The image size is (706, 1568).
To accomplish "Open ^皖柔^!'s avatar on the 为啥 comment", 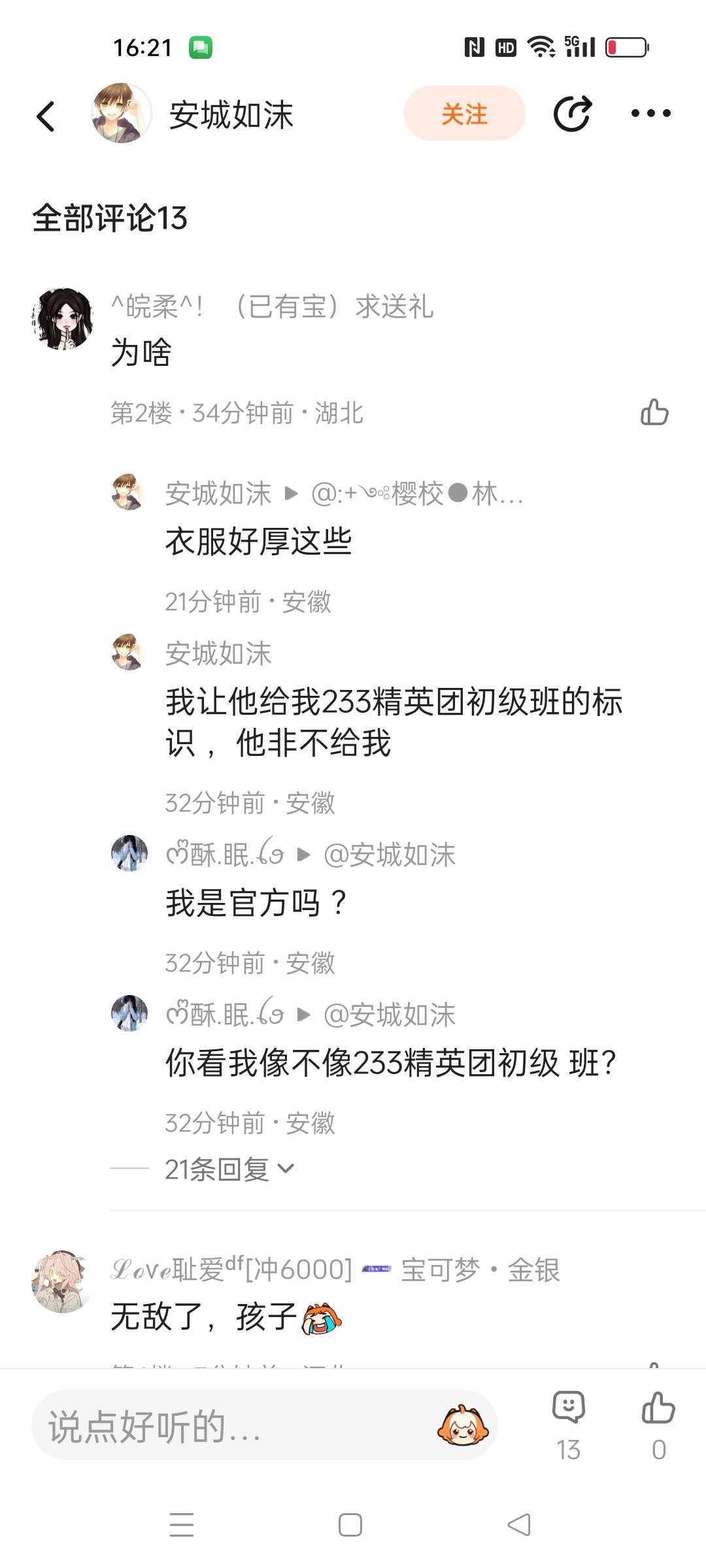I will point(63,319).
